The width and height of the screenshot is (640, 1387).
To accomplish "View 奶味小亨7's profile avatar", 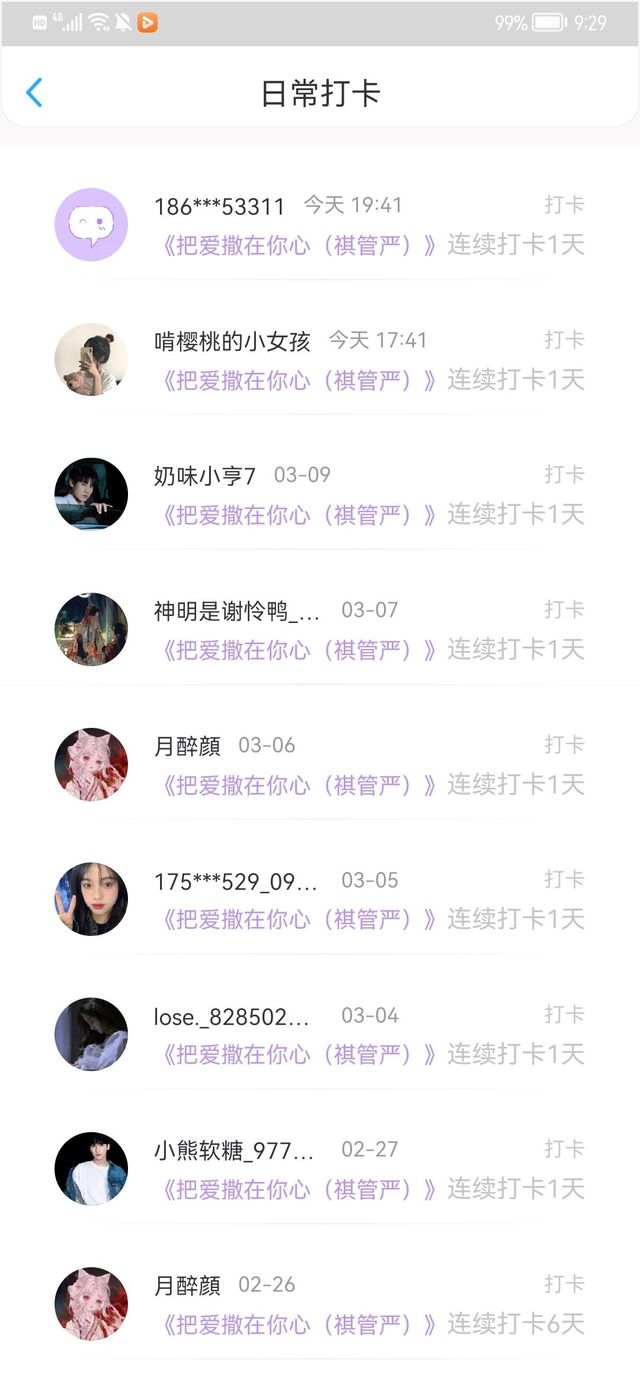I will (91, 494).
